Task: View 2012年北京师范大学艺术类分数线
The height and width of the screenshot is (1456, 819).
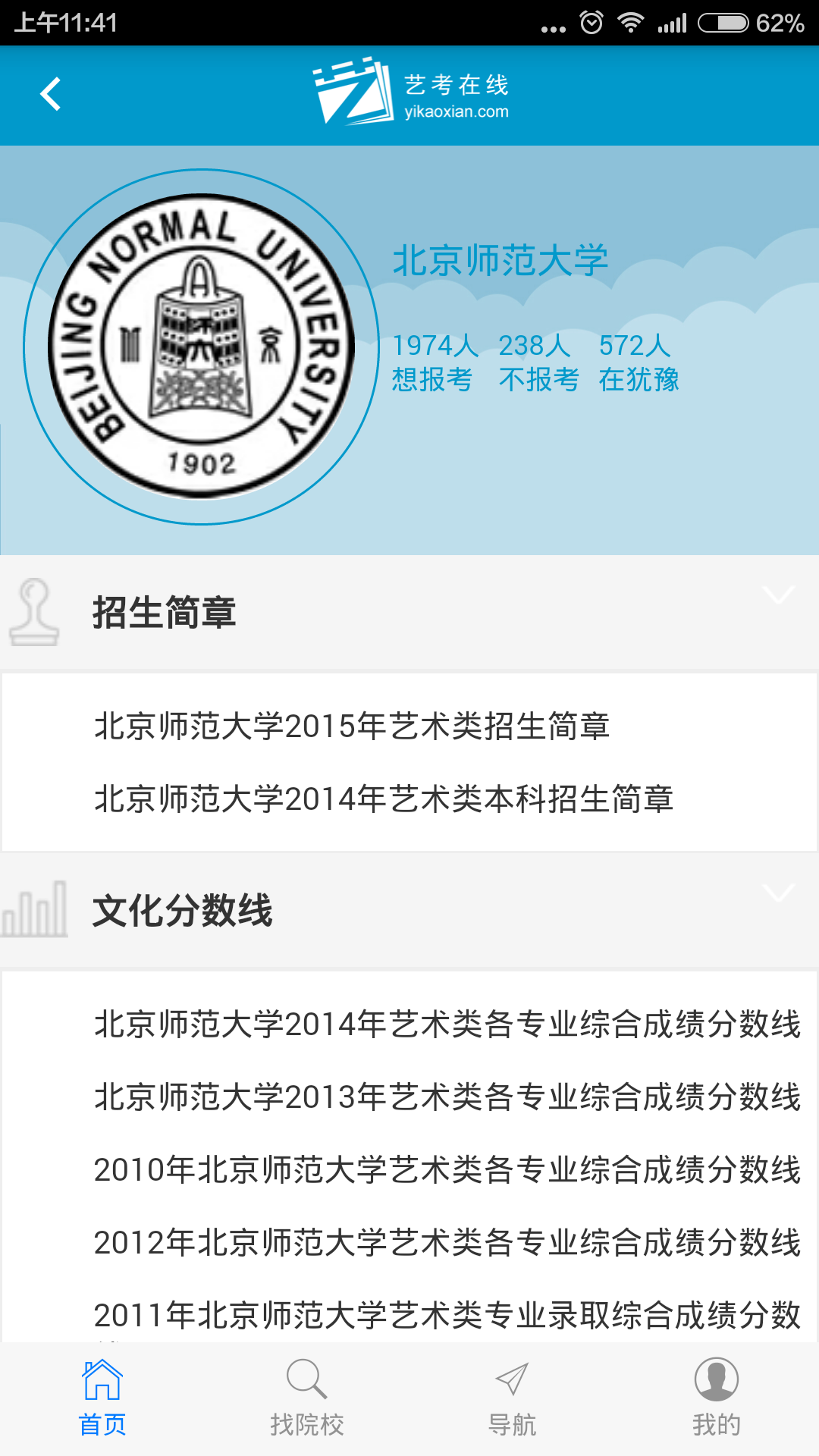Action: (447, 1243)
